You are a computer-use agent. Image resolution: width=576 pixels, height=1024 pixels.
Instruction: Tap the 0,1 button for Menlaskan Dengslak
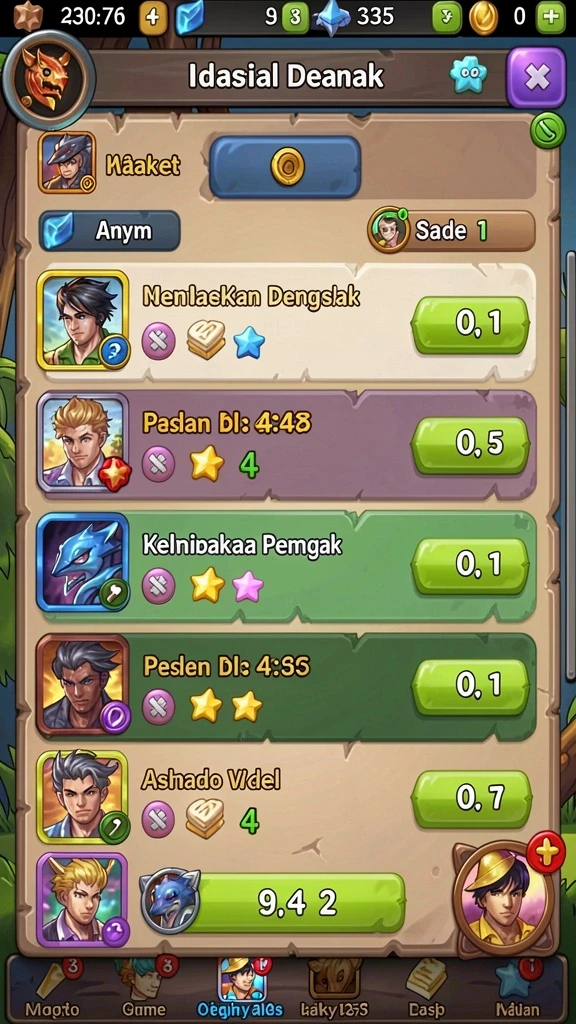[x=470, y=325]
